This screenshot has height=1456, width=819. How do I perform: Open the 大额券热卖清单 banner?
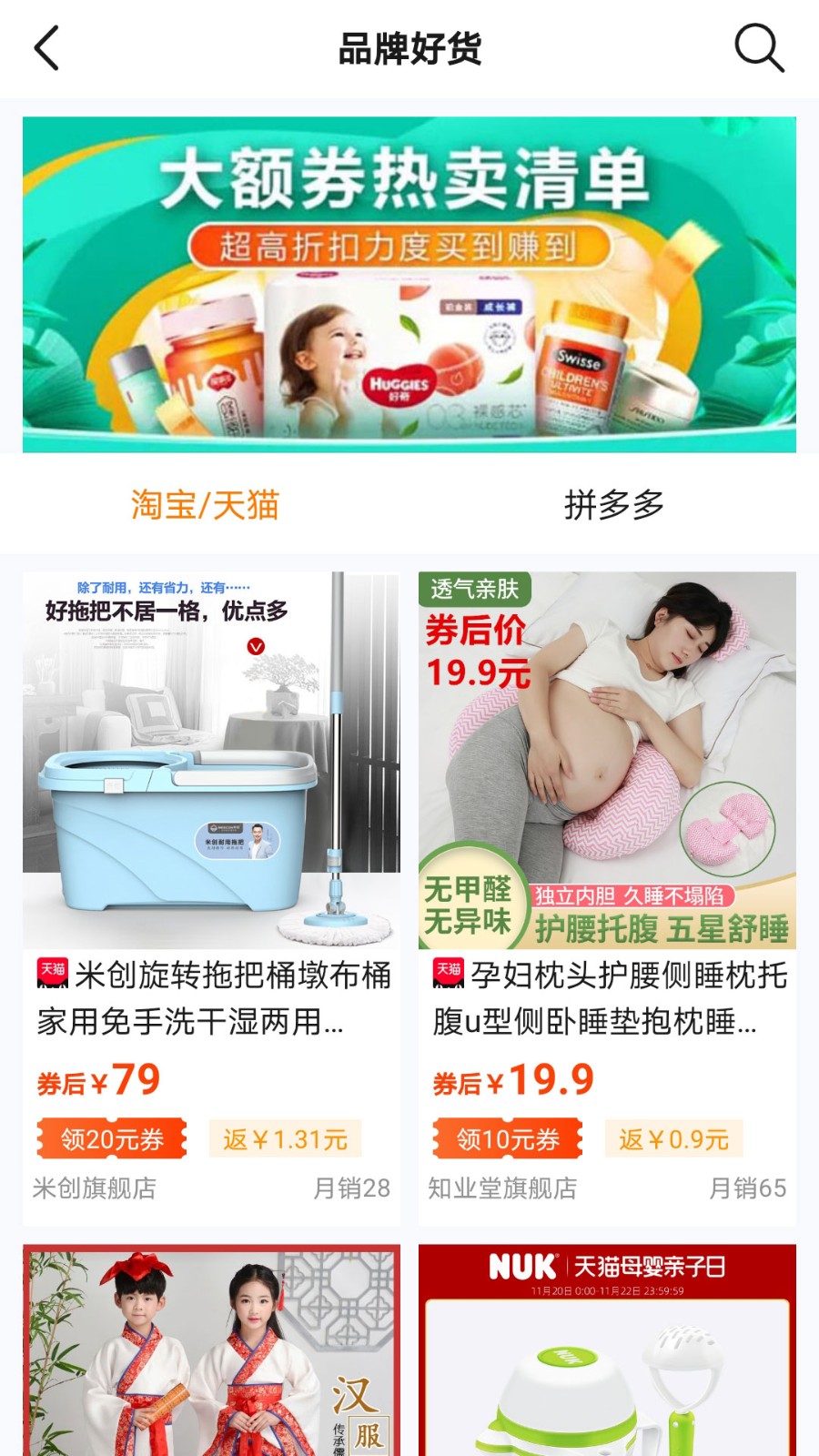pos(409,284)
